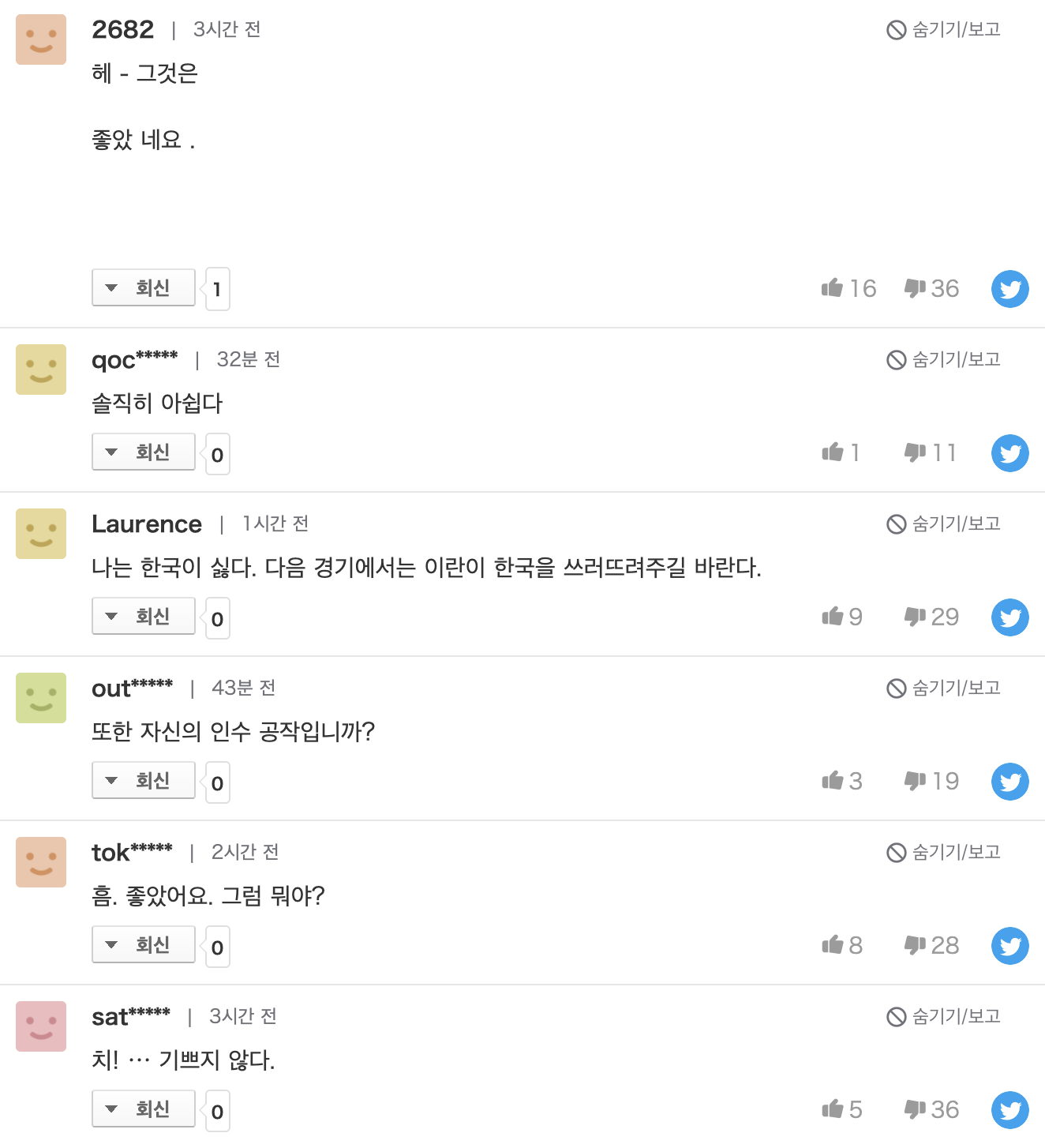Like the comment by 2682

833,288
